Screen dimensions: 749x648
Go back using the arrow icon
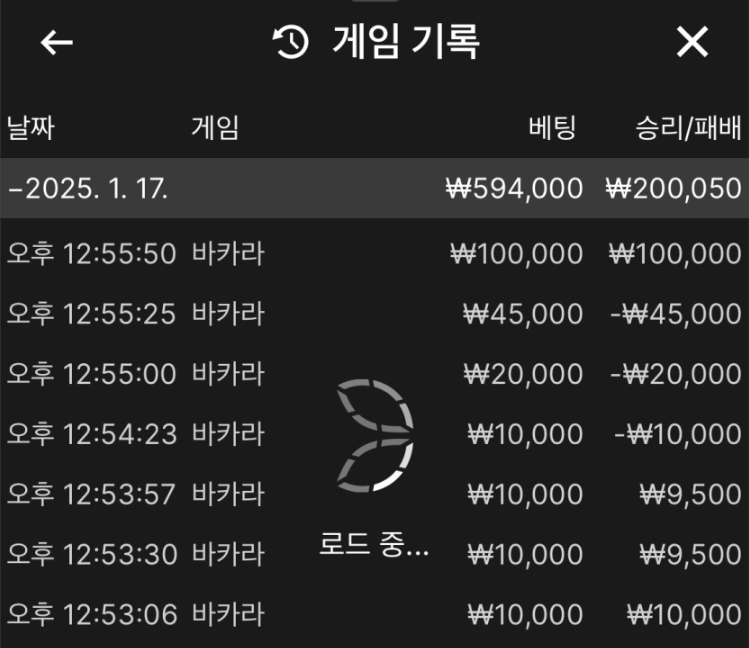(x=57, y=43)
